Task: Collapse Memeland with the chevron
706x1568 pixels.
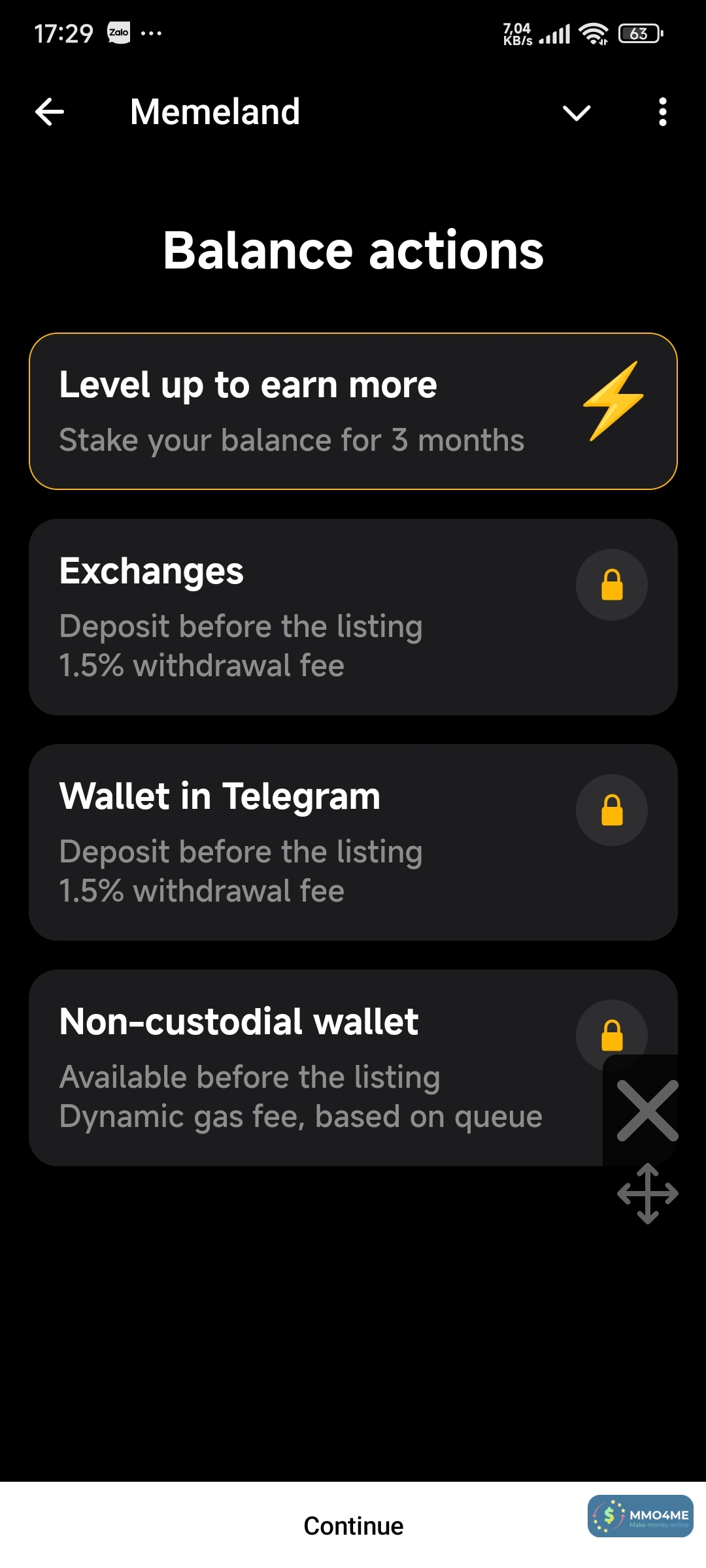Action: point(577,112)
